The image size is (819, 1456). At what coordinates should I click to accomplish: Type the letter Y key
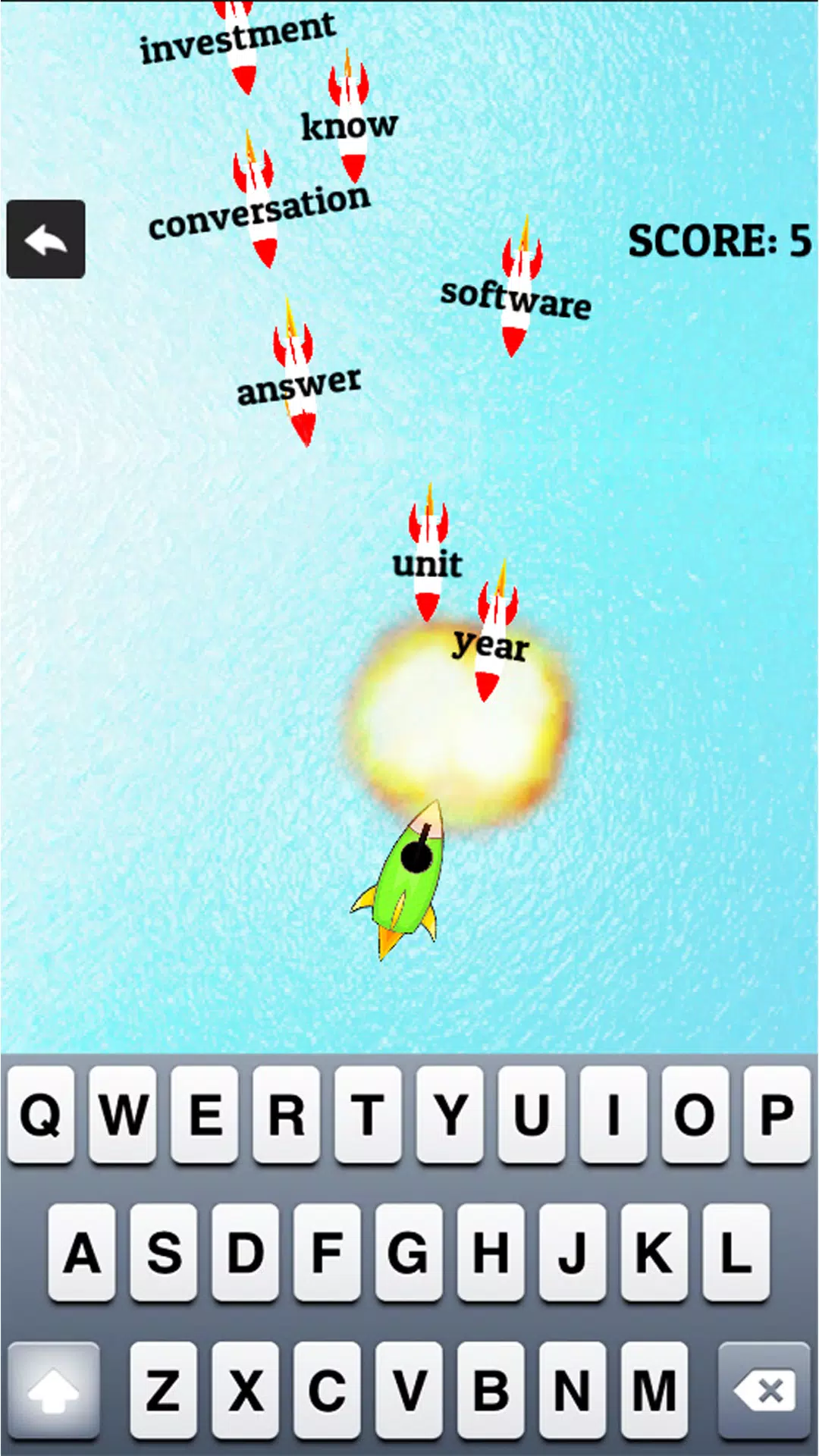click(450, 1115)
